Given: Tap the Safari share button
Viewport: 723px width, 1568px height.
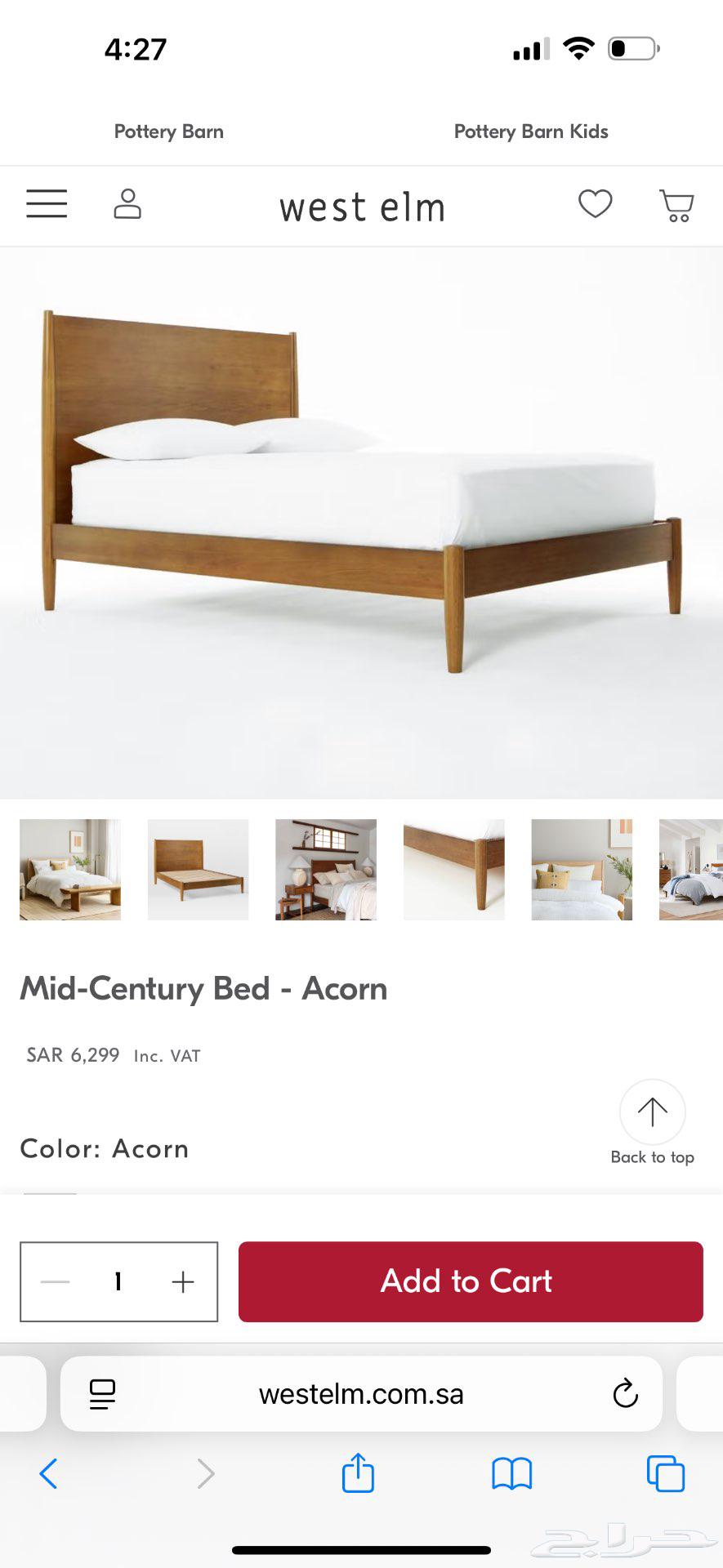Looking at the screenshot, I should click(x=358, y=1473).
